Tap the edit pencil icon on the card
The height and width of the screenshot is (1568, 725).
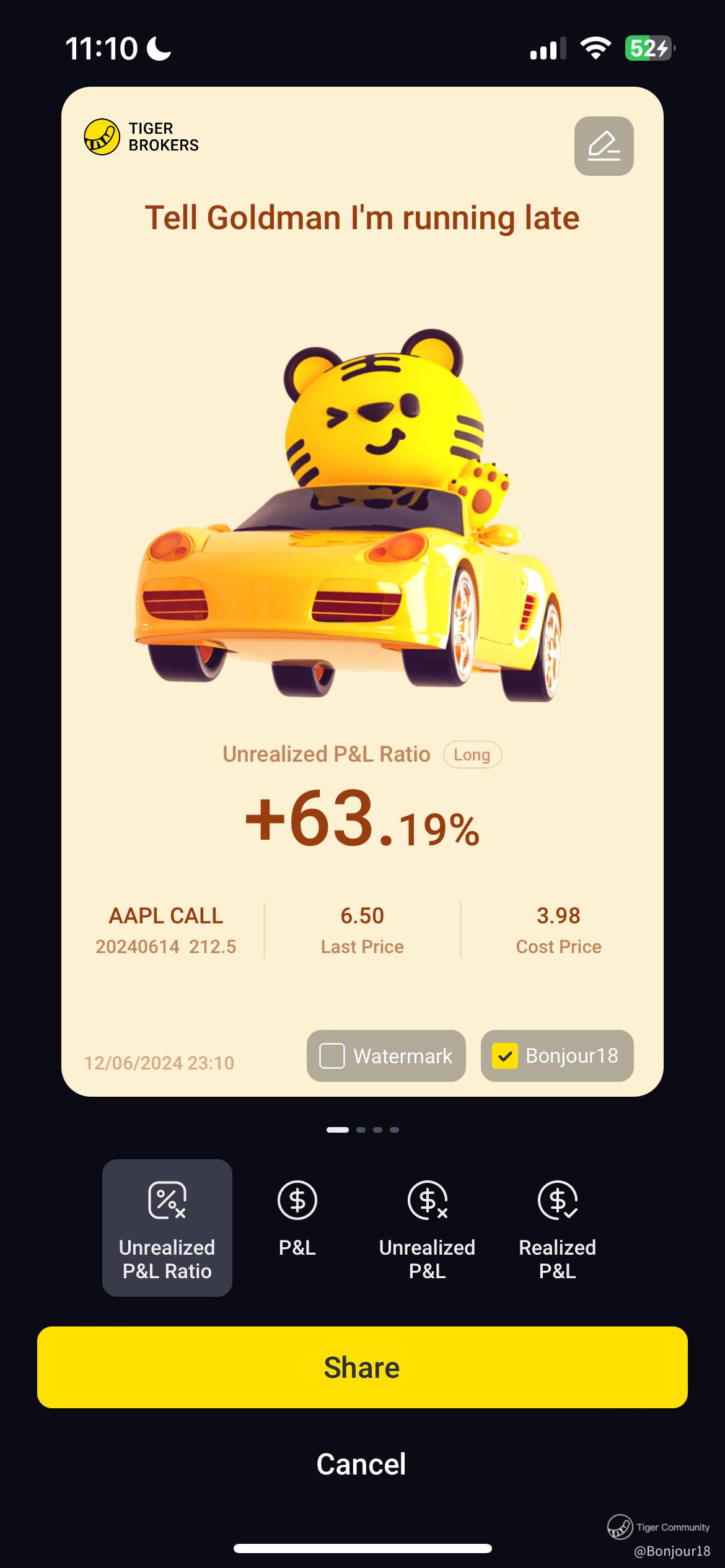tap(604, 146)
